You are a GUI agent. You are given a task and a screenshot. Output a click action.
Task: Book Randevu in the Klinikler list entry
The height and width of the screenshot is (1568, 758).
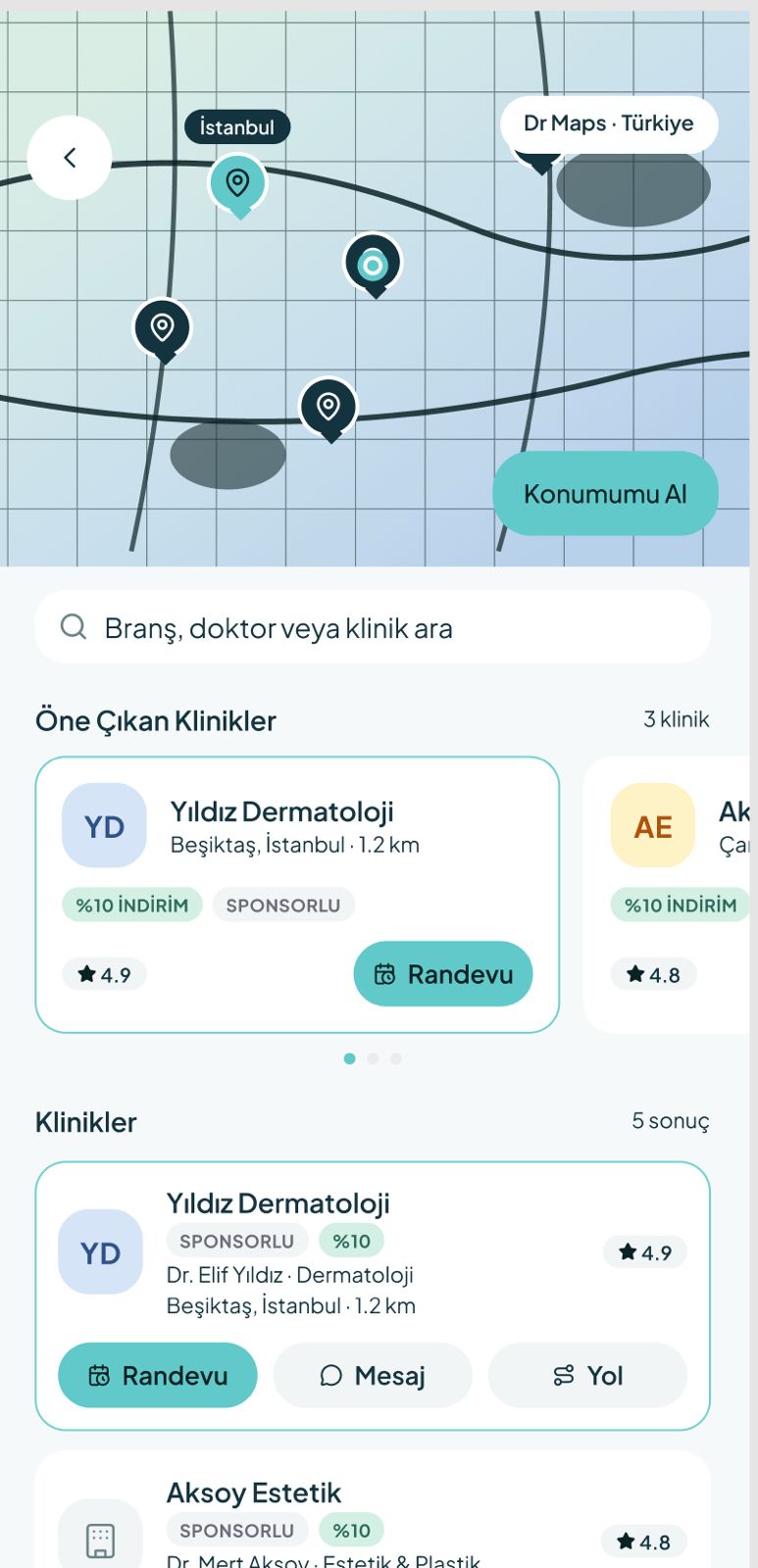[x=158, y=1375]
